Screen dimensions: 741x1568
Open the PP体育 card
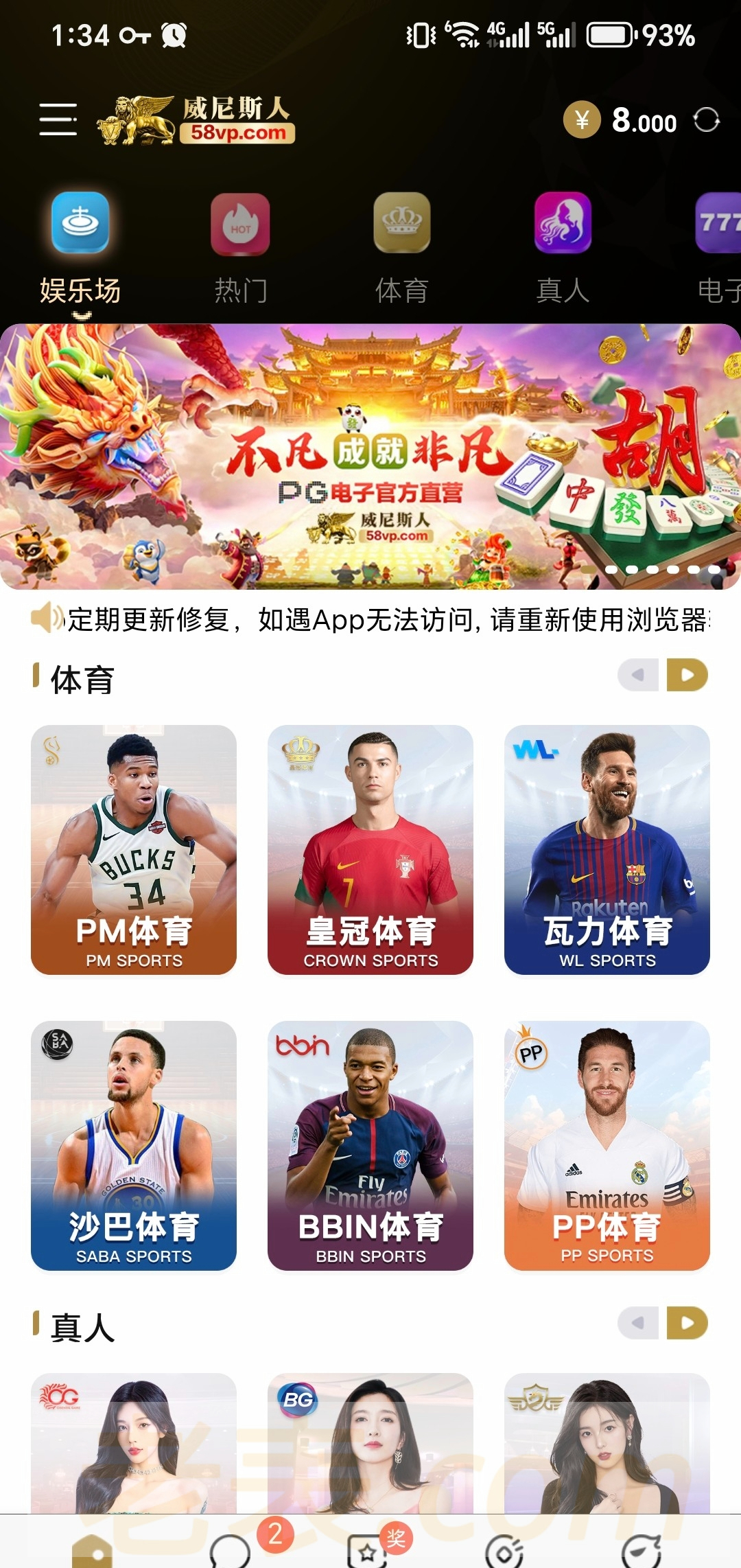pyautogui.click(x=607, y=1145)
